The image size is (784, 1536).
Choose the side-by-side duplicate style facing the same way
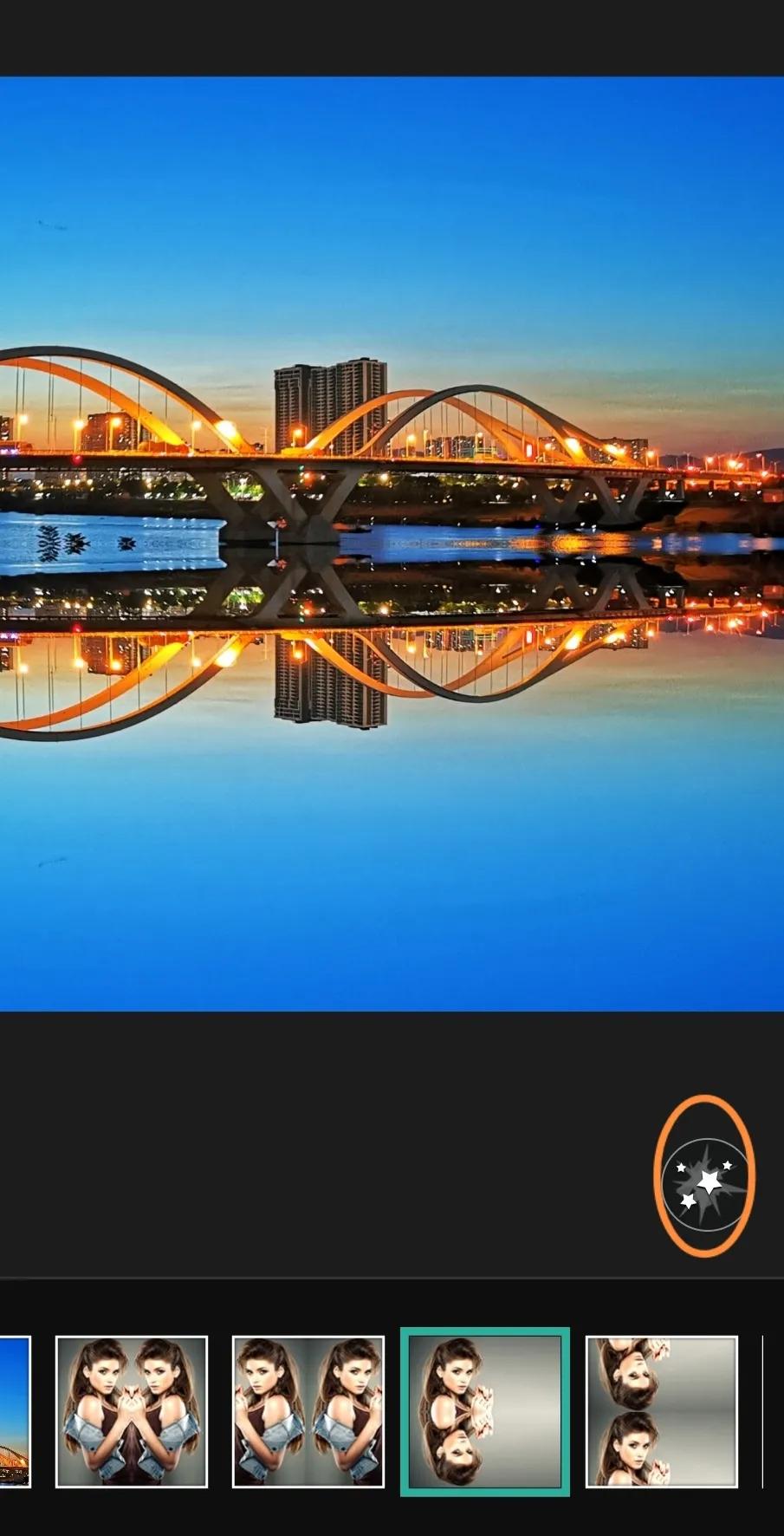click(308, 1411)
